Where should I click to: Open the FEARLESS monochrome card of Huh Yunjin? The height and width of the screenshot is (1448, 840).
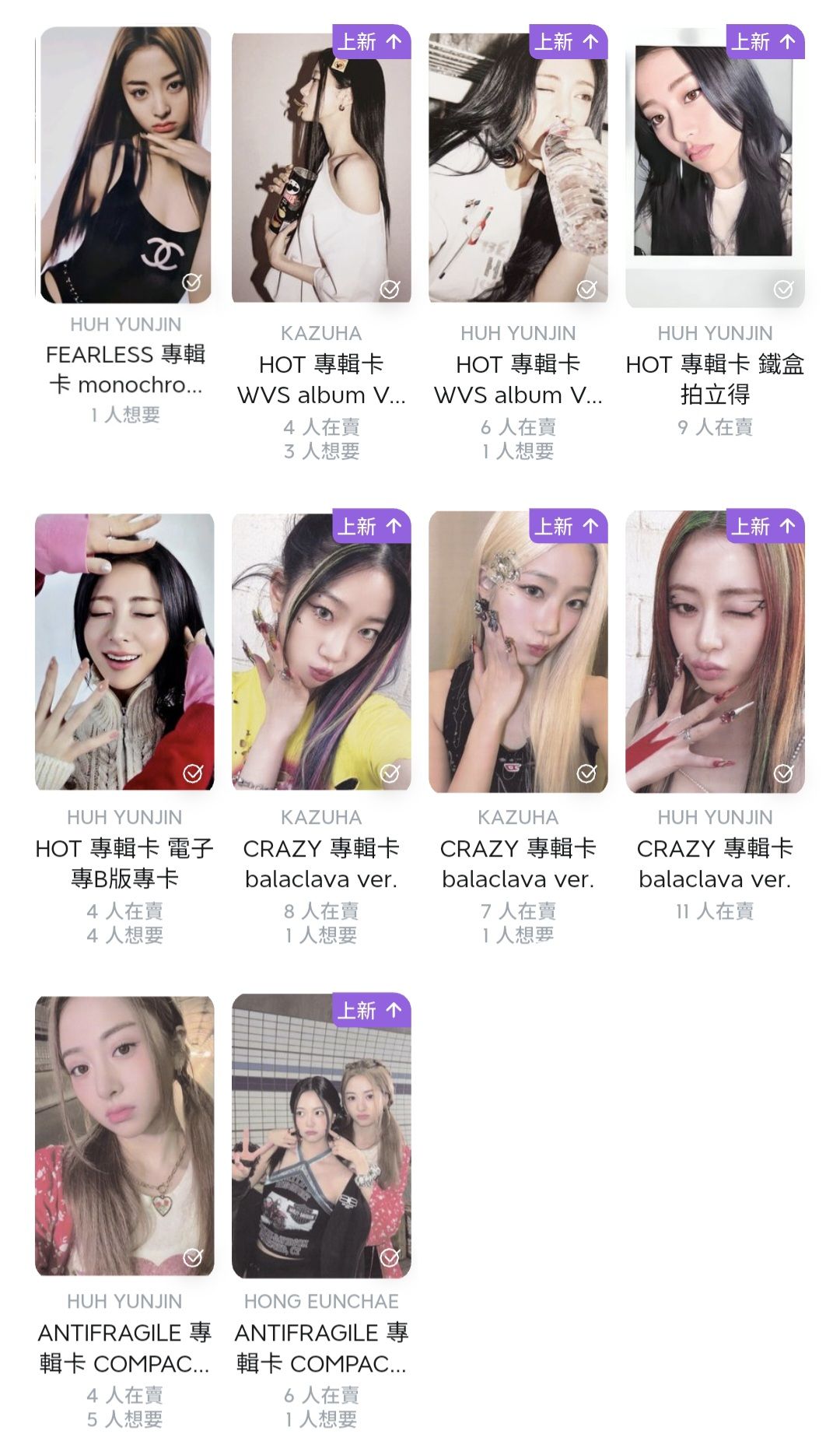pyautogui.click(x=125, y=165)
